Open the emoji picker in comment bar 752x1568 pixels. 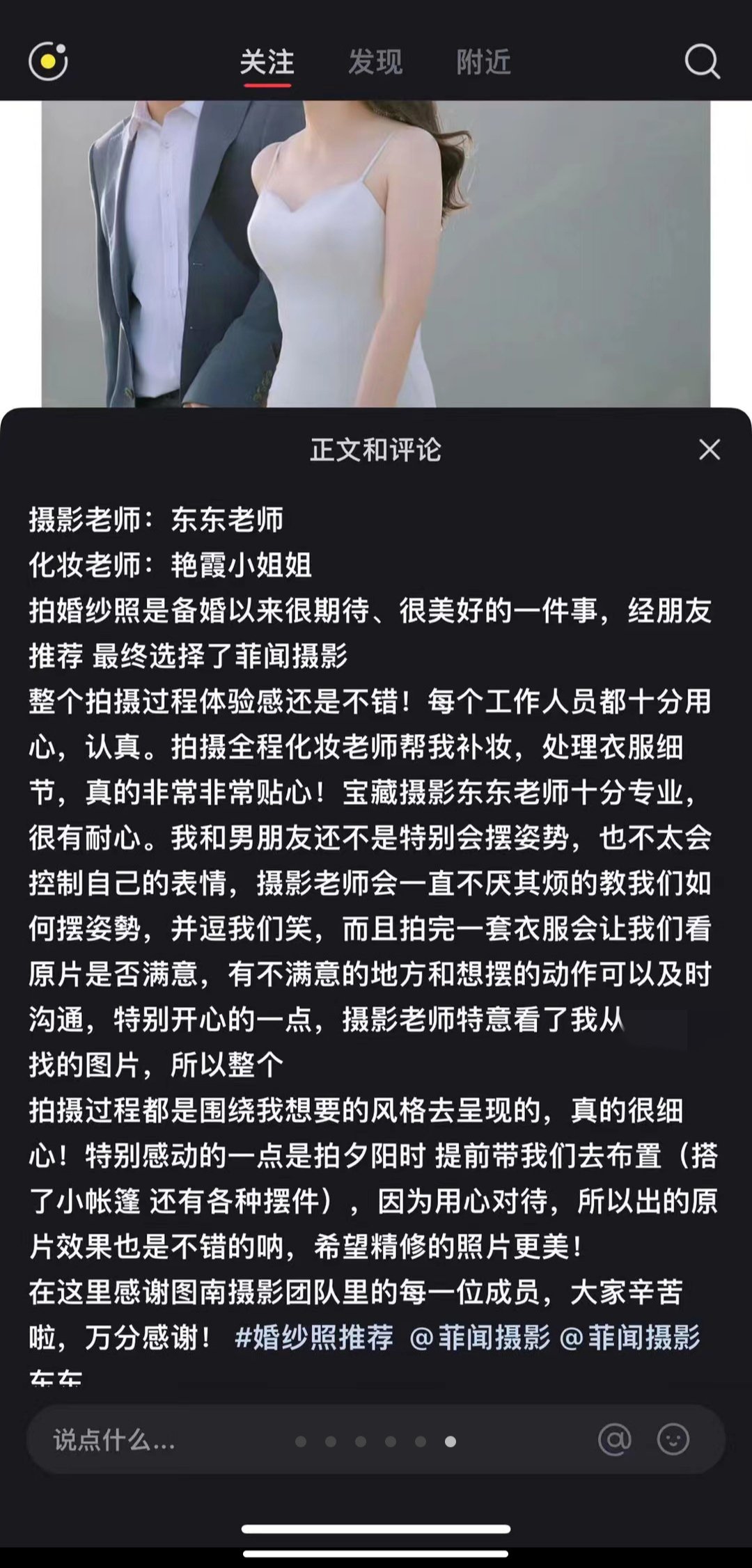click(673, 1439)
